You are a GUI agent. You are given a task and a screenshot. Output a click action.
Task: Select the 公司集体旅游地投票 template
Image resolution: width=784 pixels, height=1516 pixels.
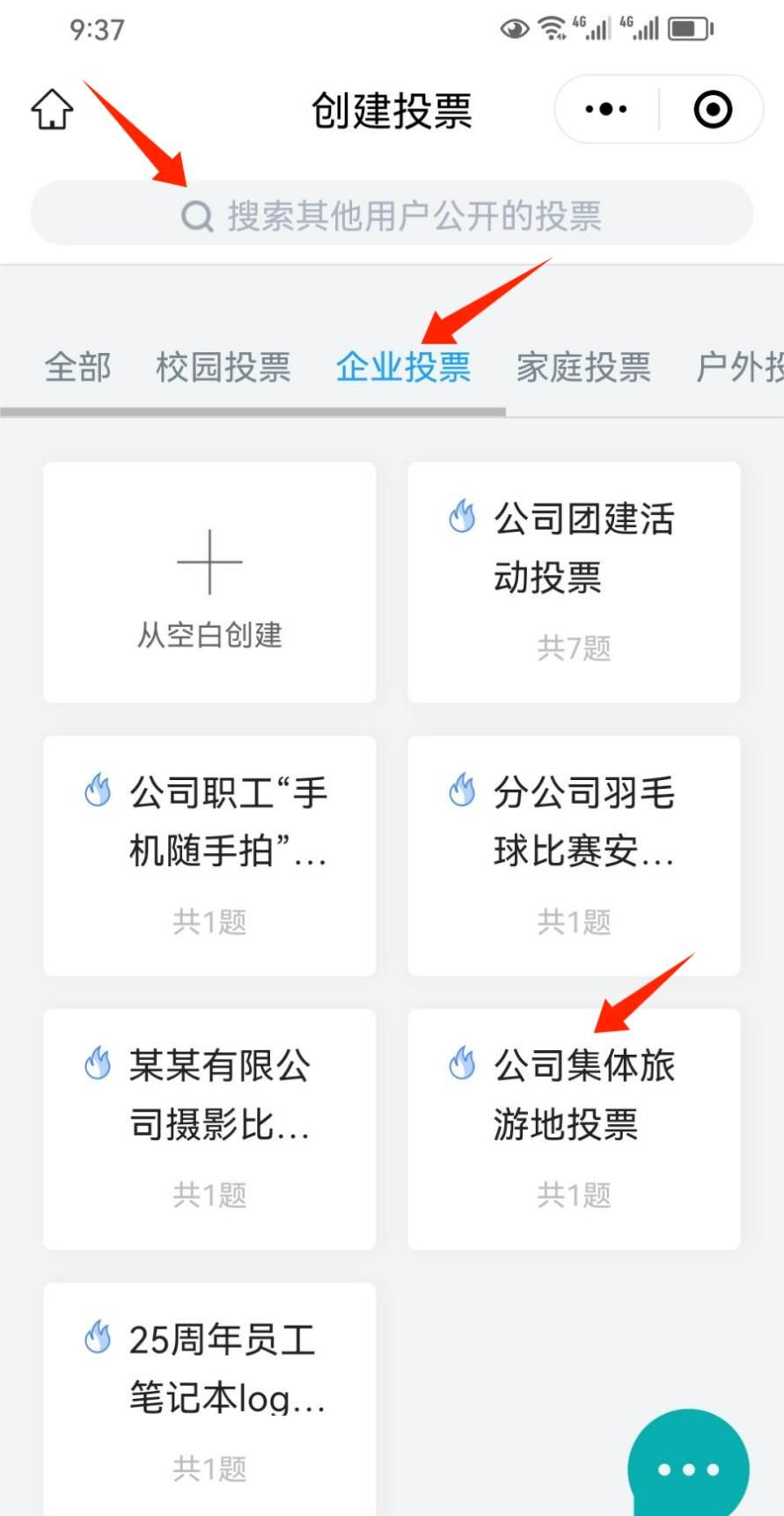tap(574, 1129)
